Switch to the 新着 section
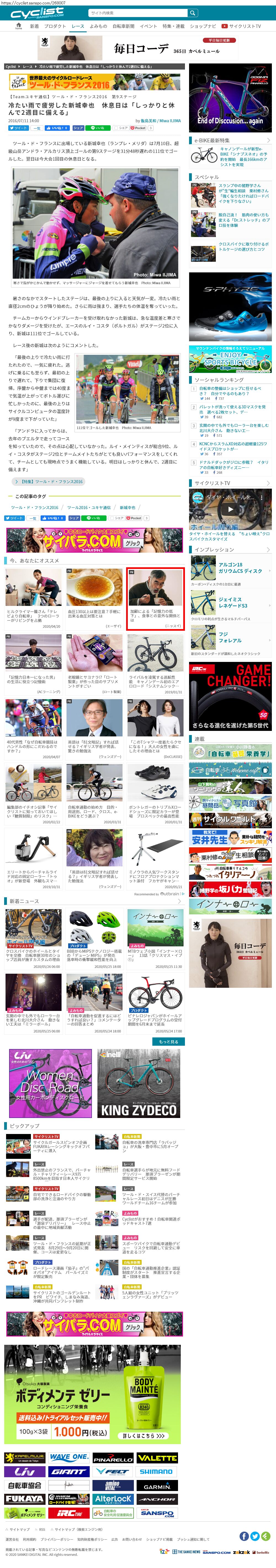 click(34, 26)
